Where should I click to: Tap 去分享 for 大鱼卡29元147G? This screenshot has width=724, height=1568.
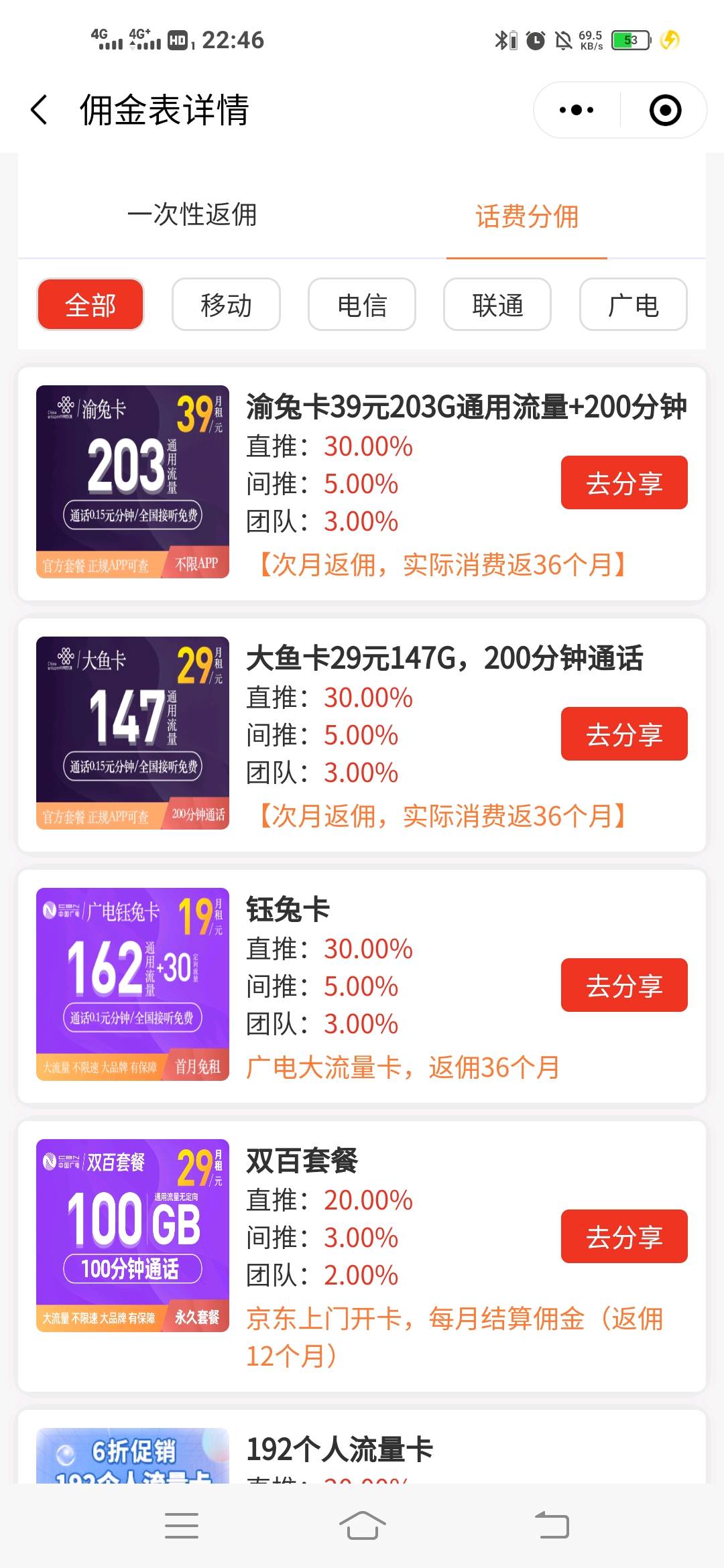click(624, 734)
